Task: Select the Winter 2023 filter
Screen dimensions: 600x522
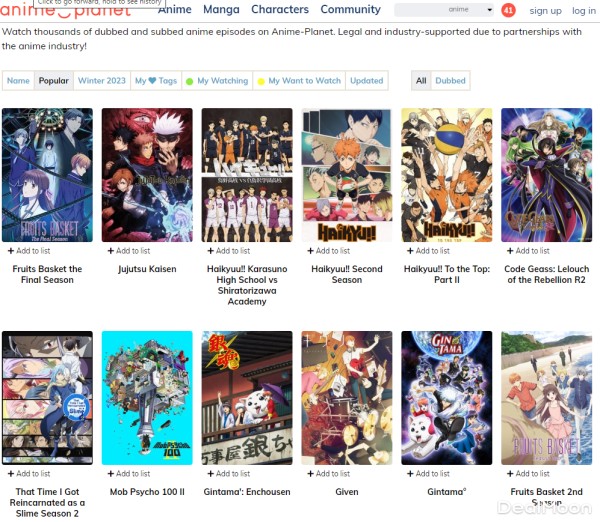Action: pyautogui.click(x=103, y=81)
